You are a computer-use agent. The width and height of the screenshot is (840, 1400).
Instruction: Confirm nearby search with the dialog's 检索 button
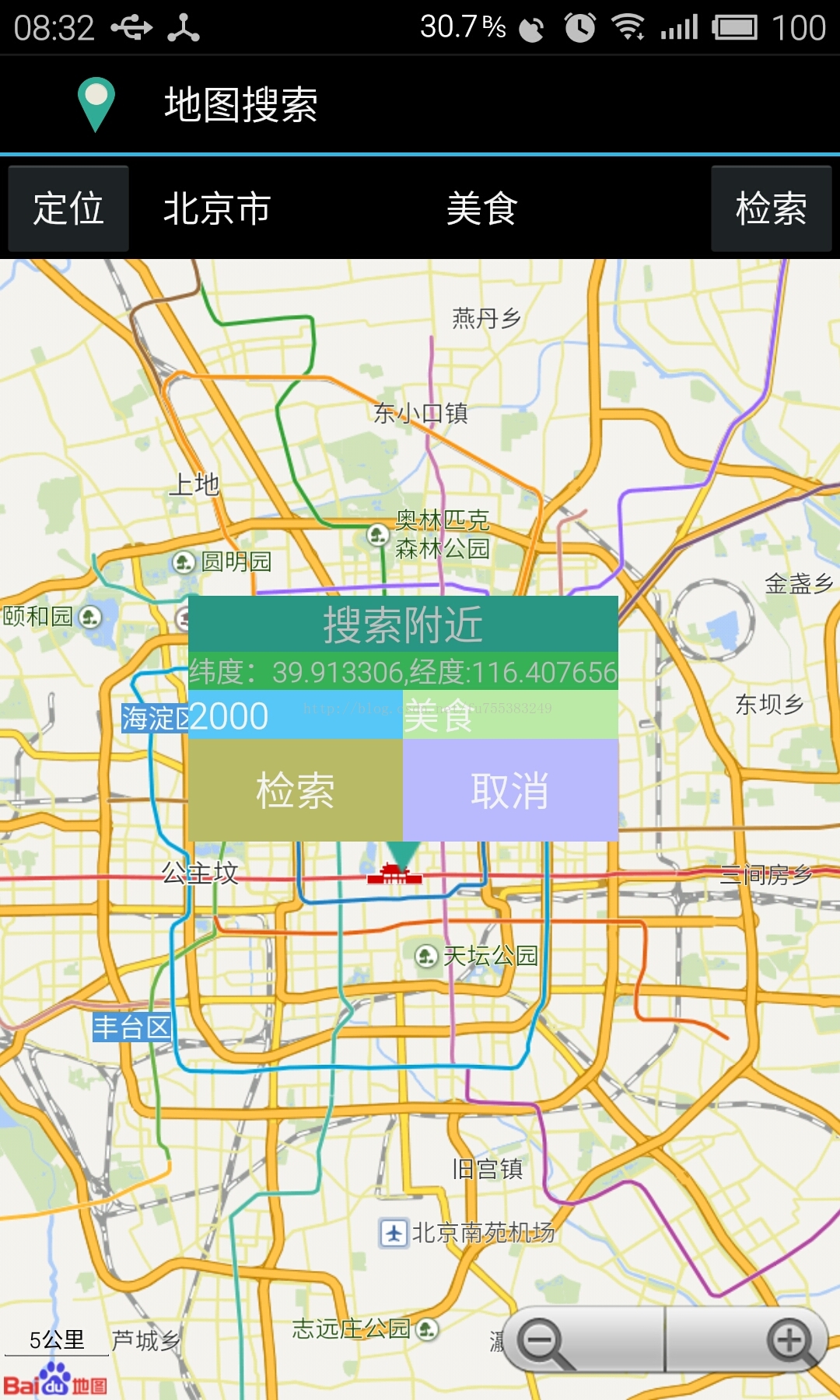[x=296, y=789]
